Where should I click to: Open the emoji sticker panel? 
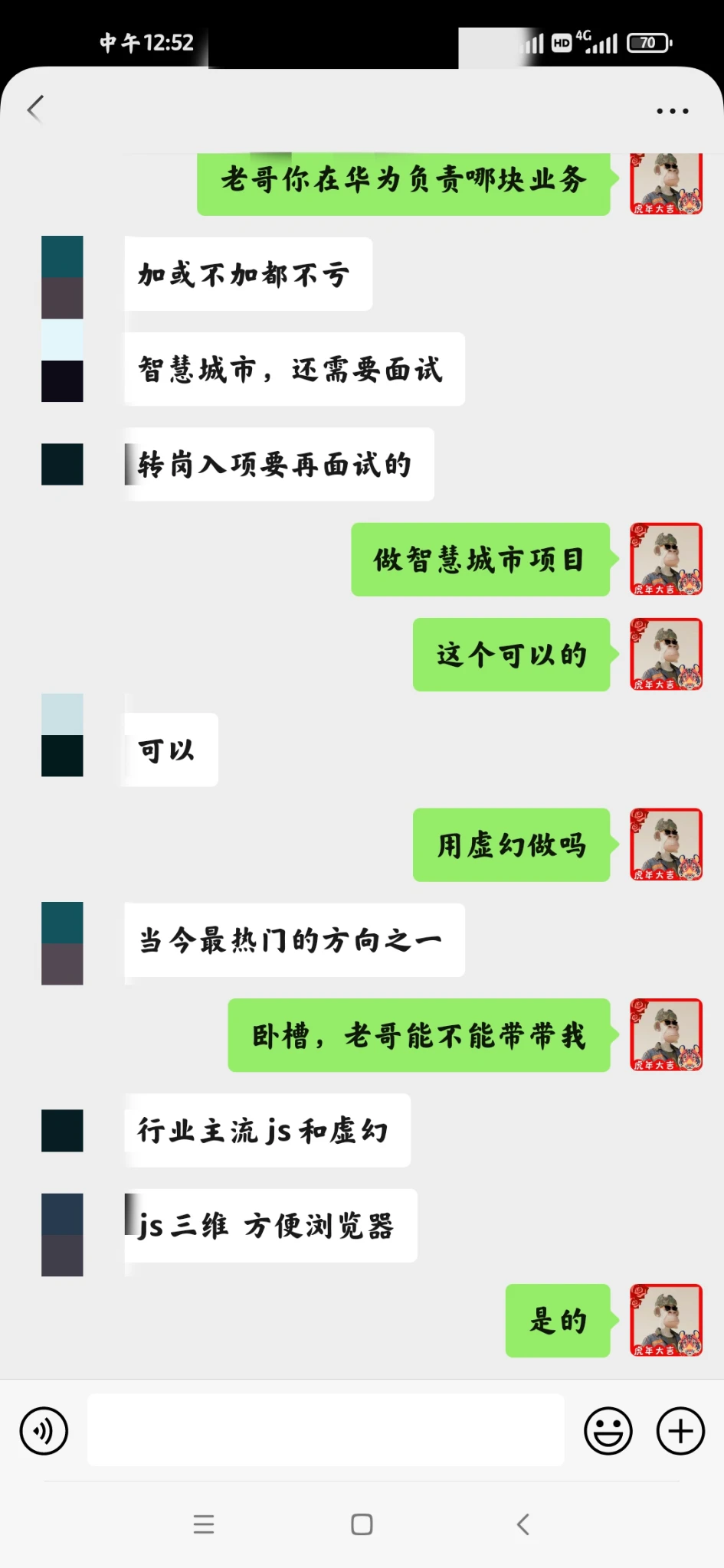click(608, 1430)
